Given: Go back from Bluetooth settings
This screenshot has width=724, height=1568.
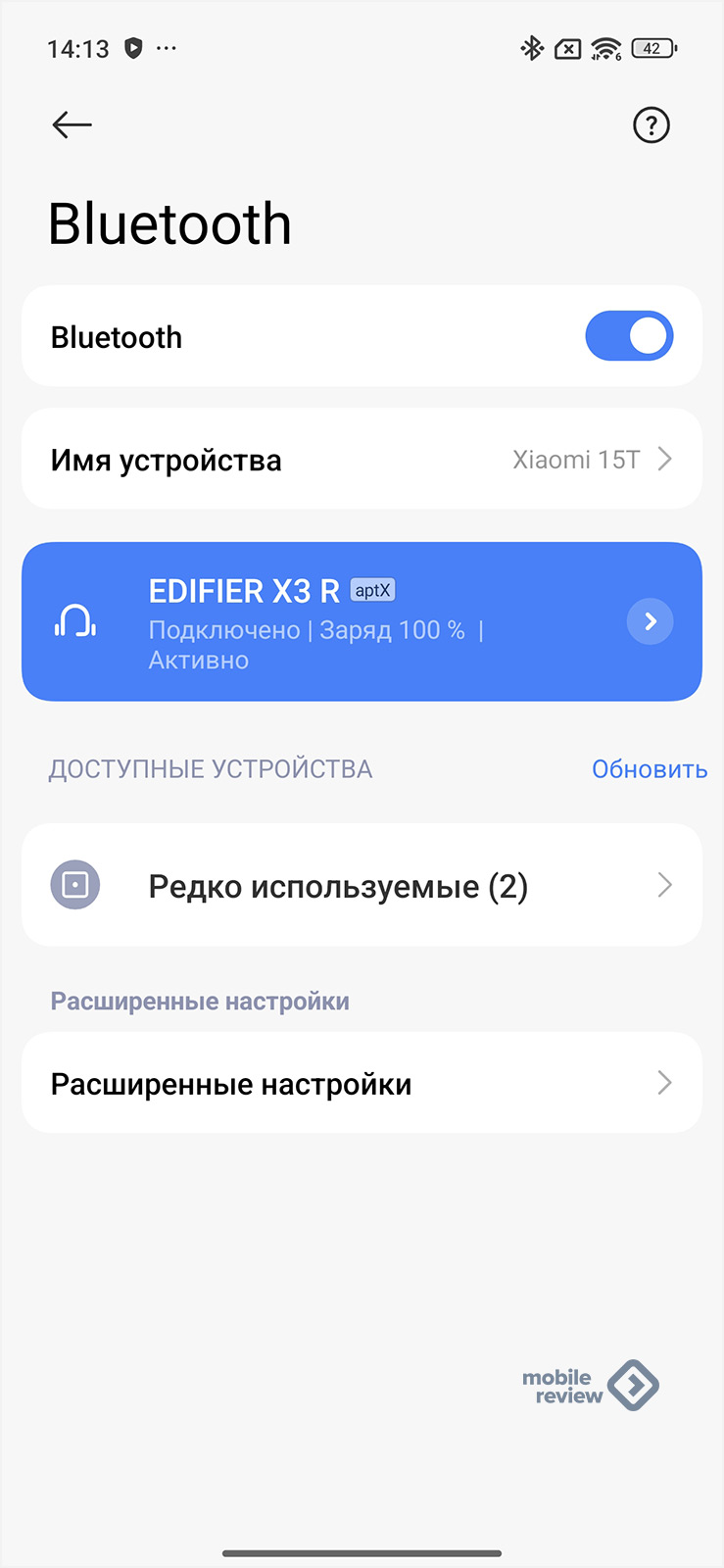Looking at the screenshot, I should 72,124.
